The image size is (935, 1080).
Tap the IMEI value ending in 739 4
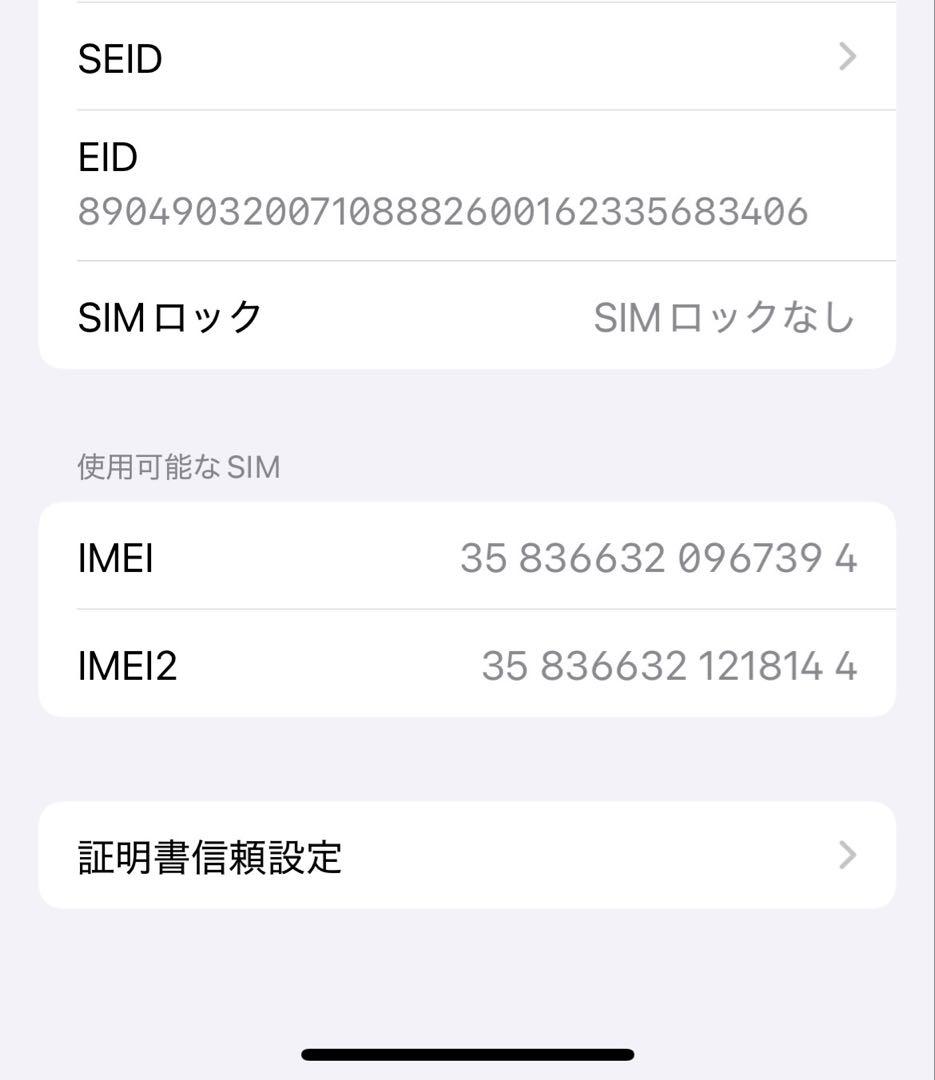tap(656, 557)
